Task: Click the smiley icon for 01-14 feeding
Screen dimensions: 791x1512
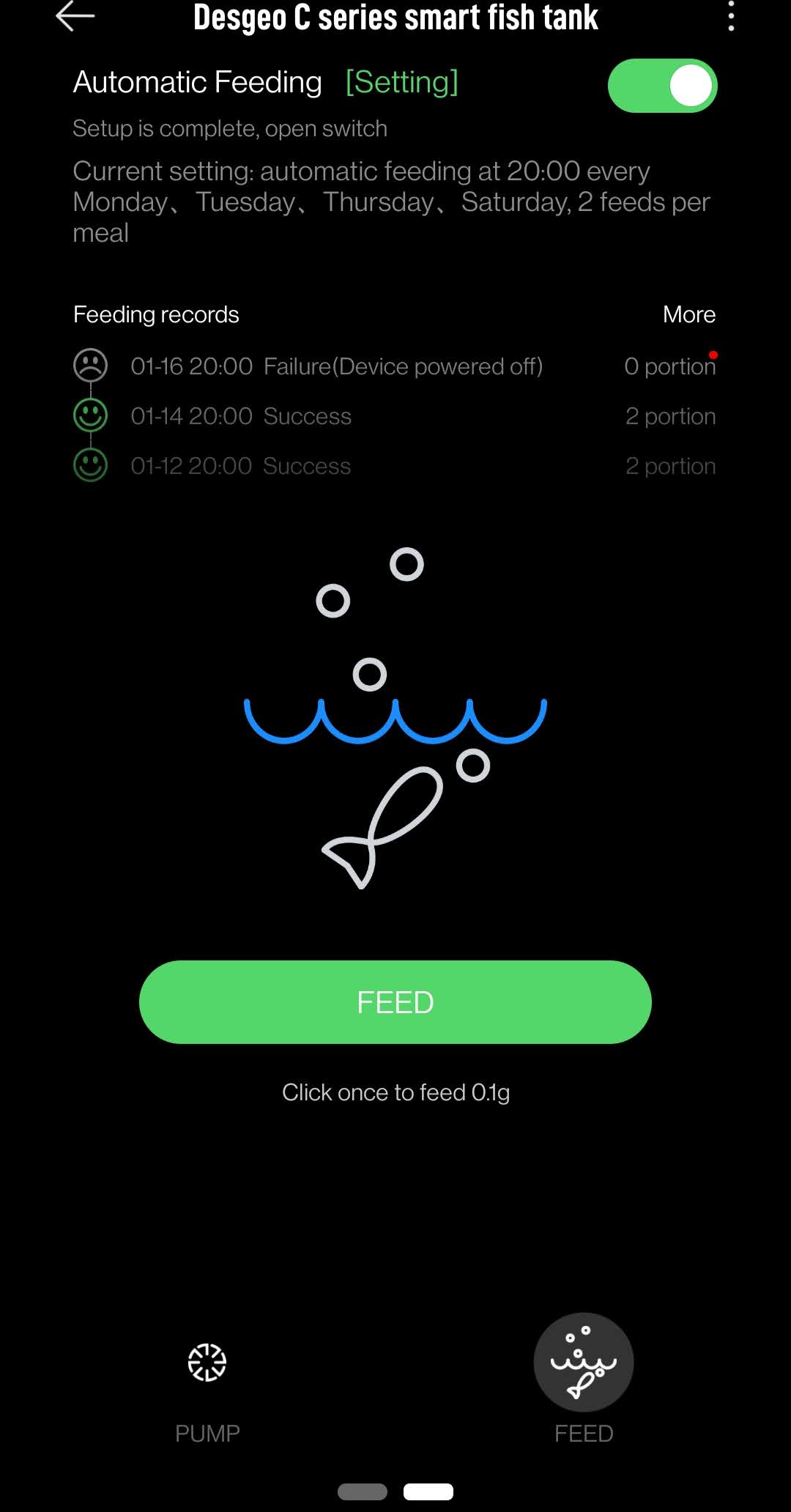Action: pyautogui.click(x=91, y=415)
